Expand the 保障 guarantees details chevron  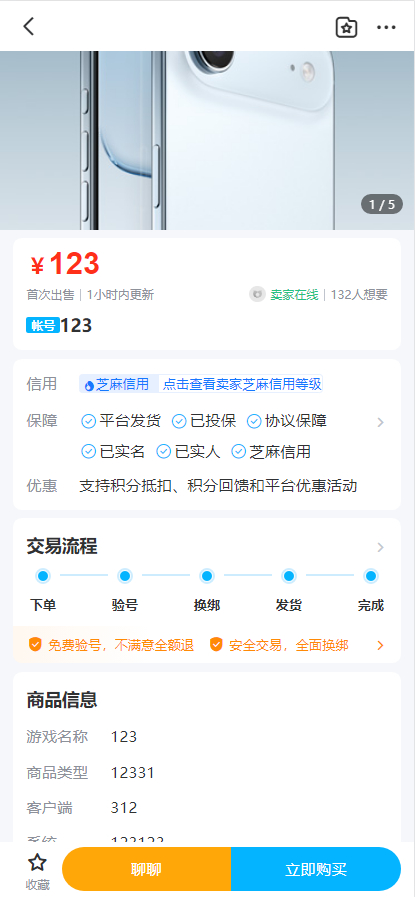(x=381, y=423)
